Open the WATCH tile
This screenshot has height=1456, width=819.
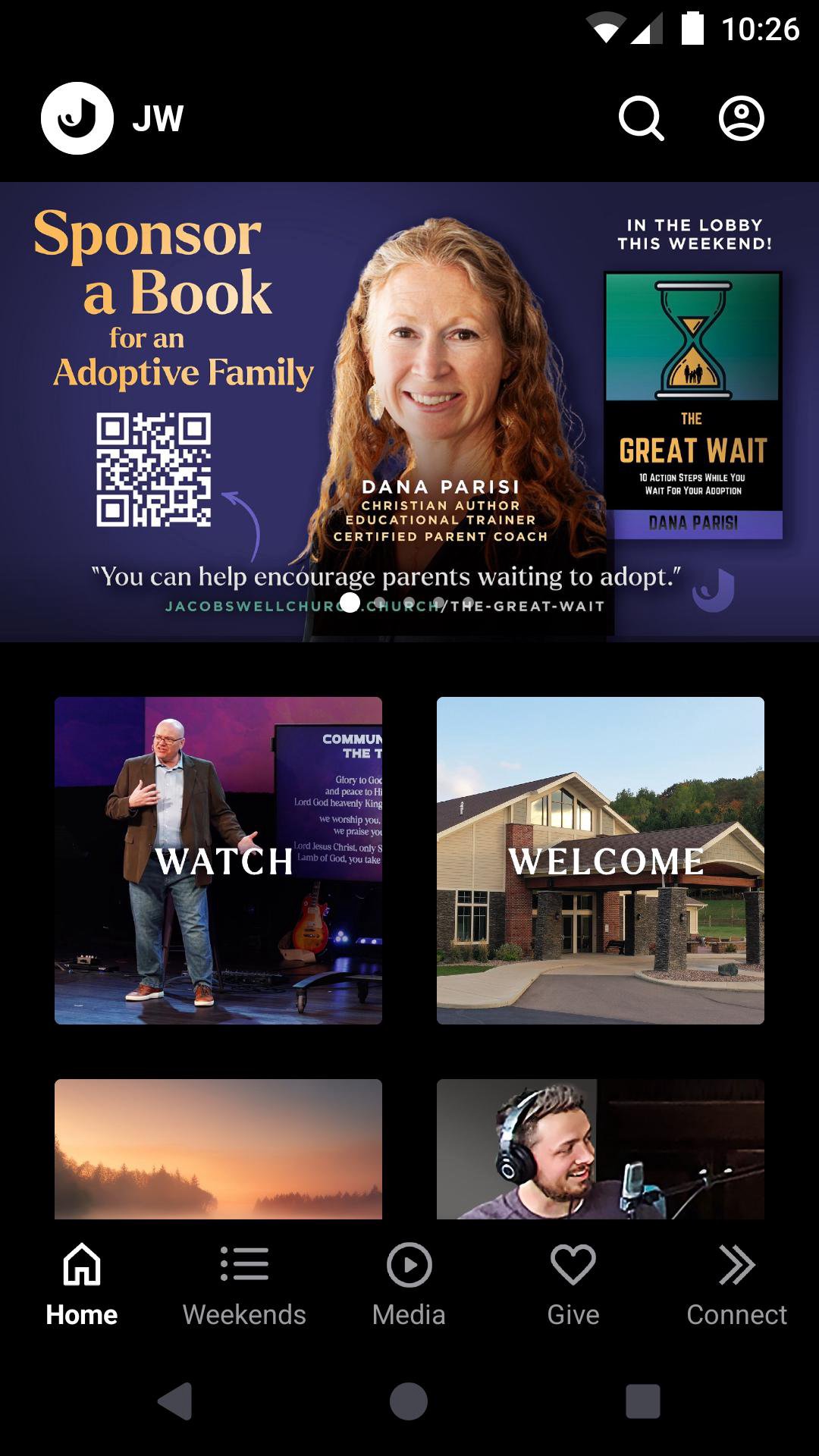(218, 860)
